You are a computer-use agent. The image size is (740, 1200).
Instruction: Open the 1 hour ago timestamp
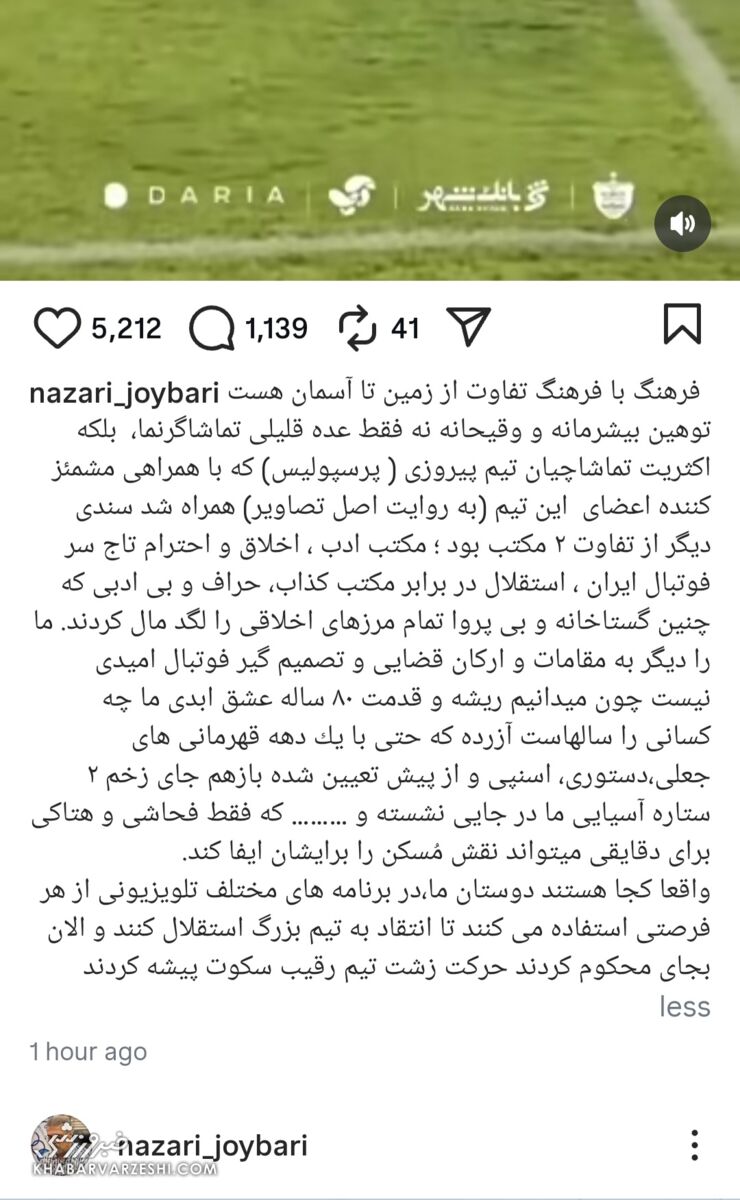coord(86,1052)
